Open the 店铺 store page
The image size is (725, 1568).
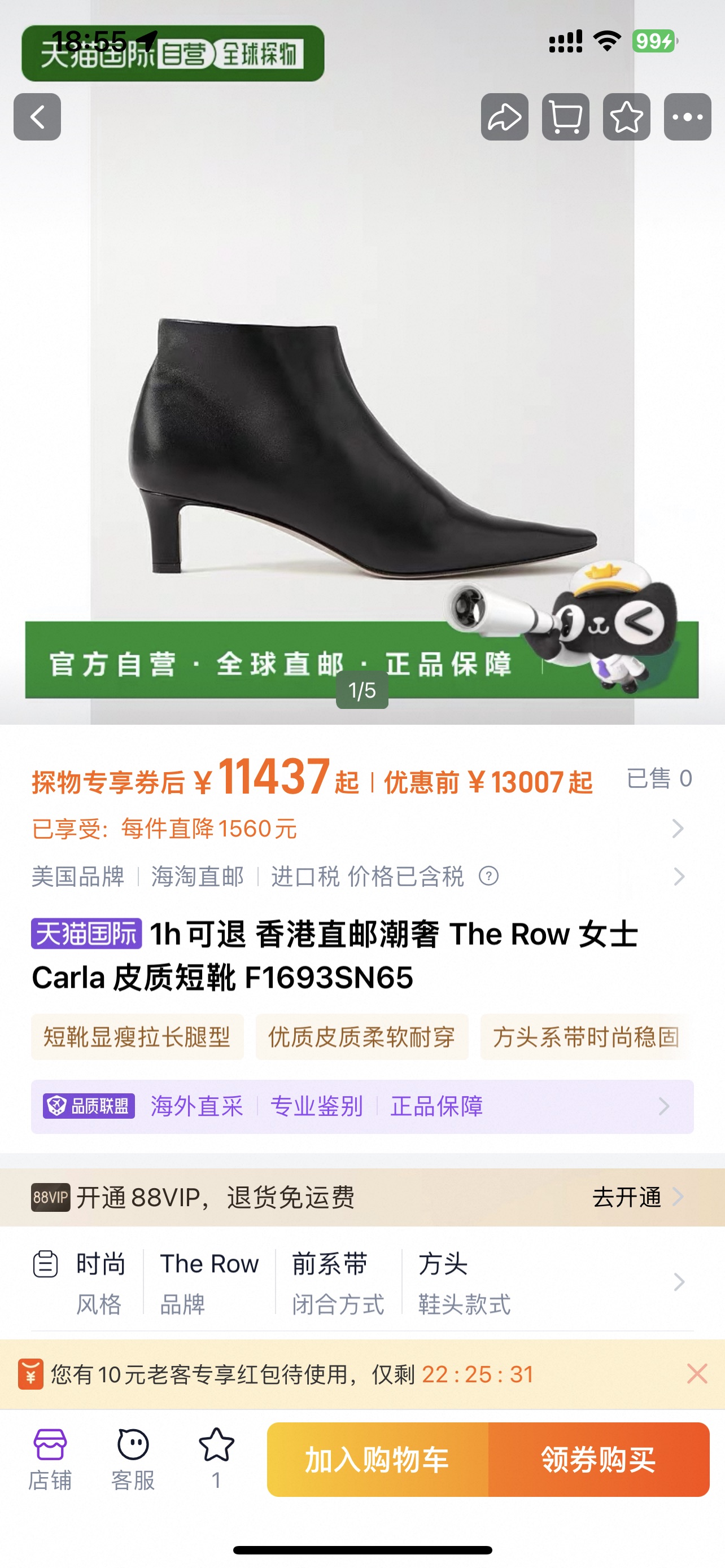(x=50, y=1460)
